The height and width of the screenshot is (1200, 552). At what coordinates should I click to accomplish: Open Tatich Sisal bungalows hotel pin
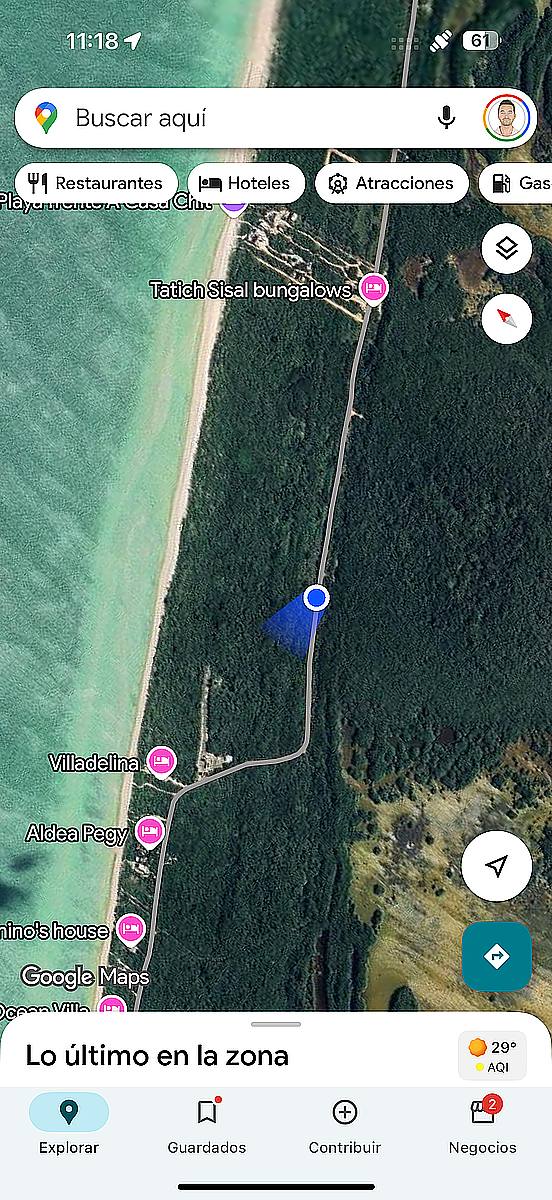pyautogui.click(x=374, y=289)
